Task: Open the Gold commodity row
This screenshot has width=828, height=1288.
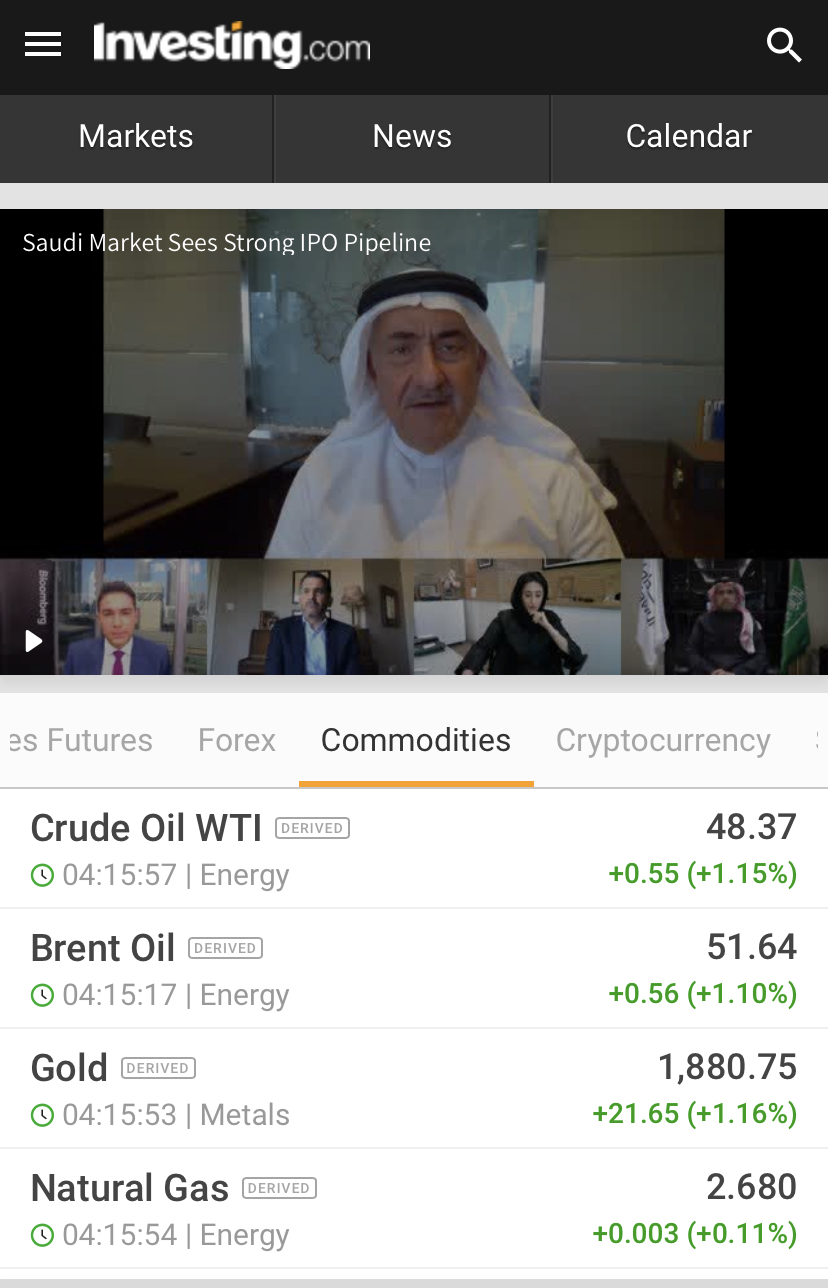Action: click(69, 1068)
